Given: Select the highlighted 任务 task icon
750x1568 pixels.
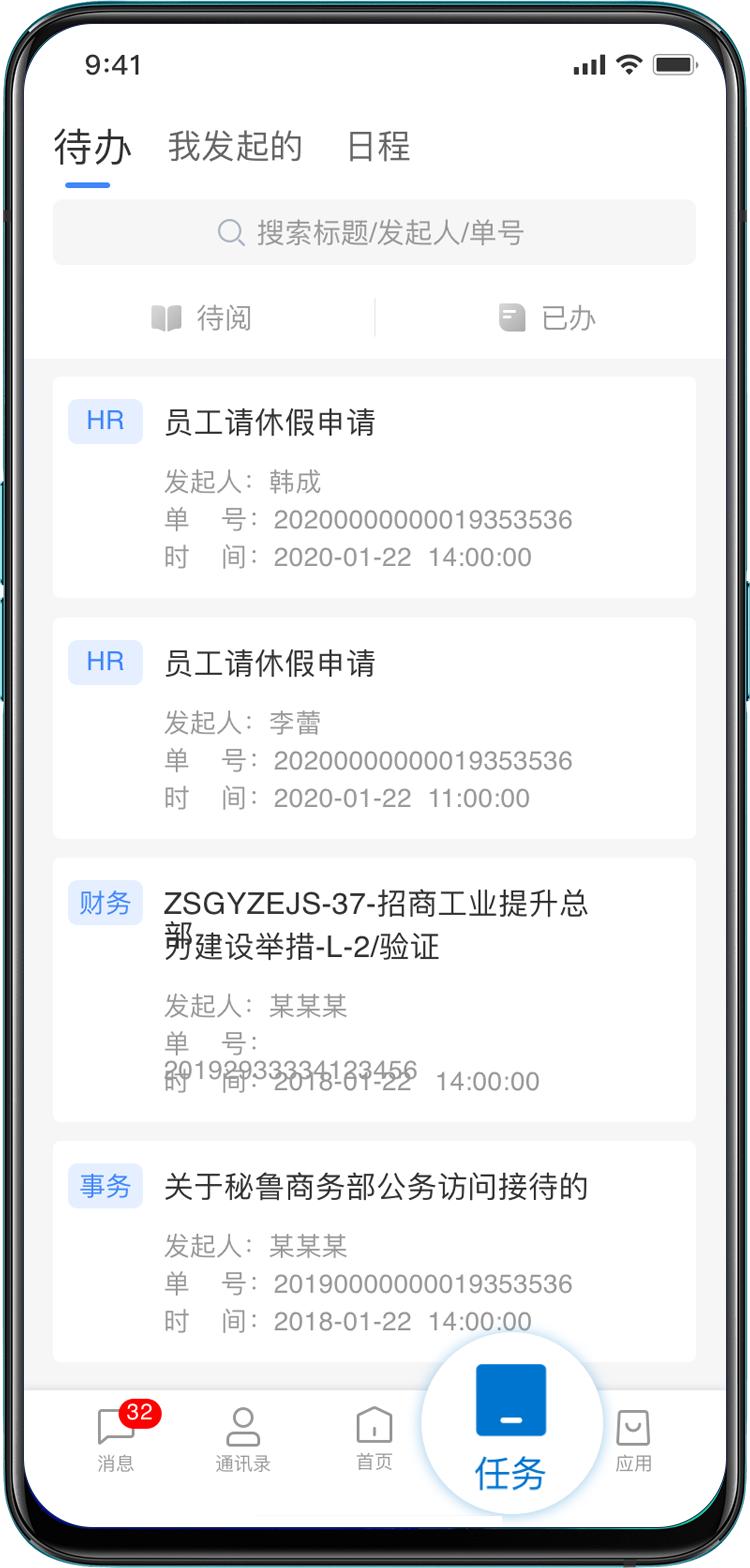Looking at the screenshot, I should coord(510,1400).
